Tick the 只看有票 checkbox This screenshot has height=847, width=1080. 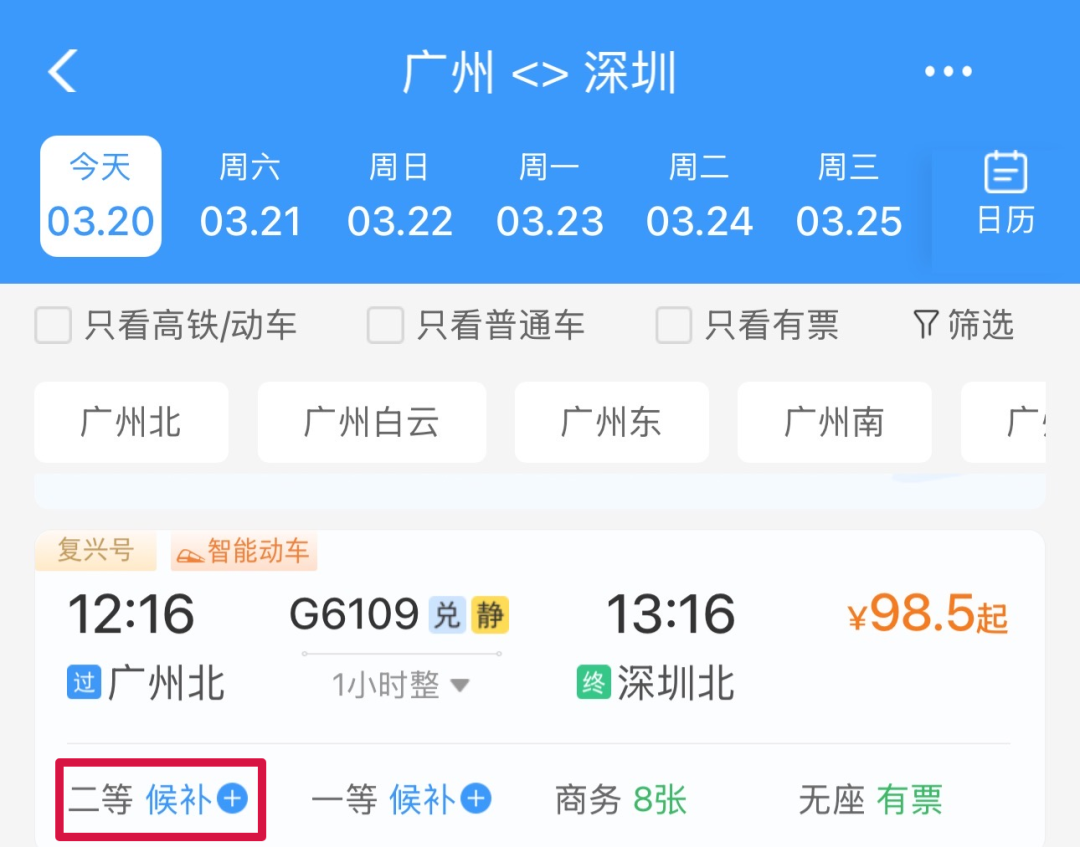click(674, 325)
